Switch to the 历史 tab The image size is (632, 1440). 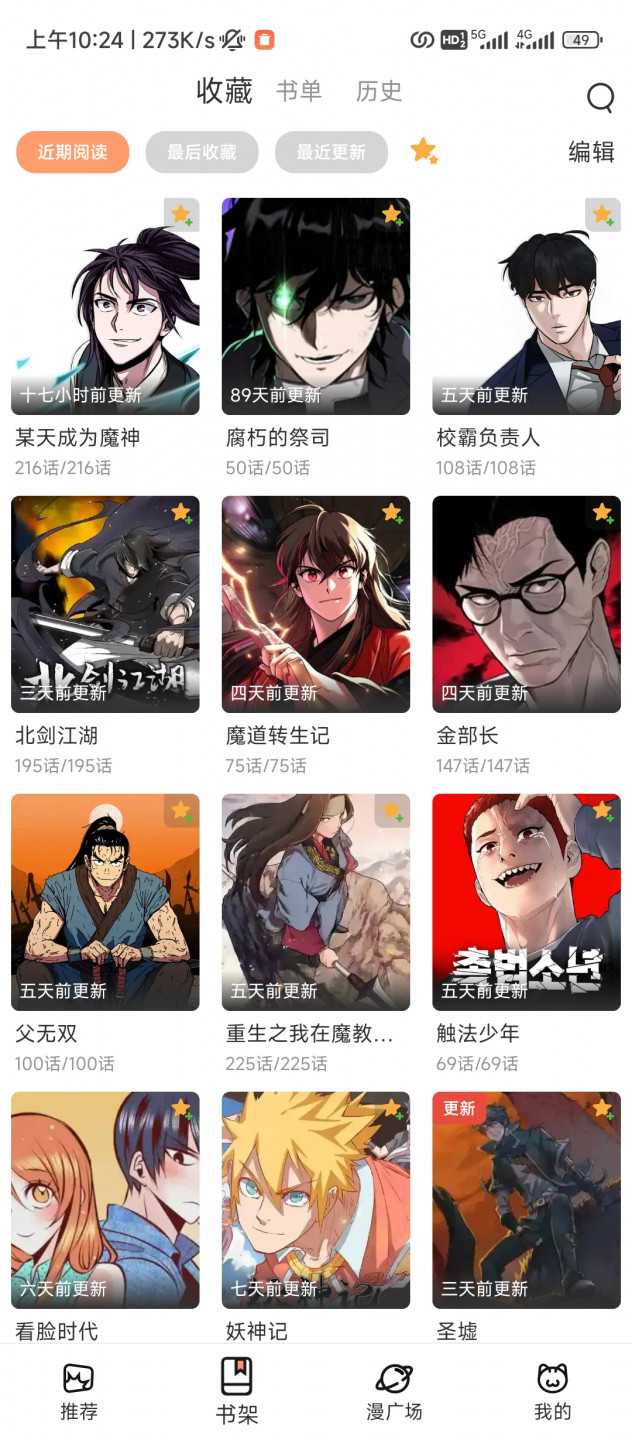tap(379, 91)
